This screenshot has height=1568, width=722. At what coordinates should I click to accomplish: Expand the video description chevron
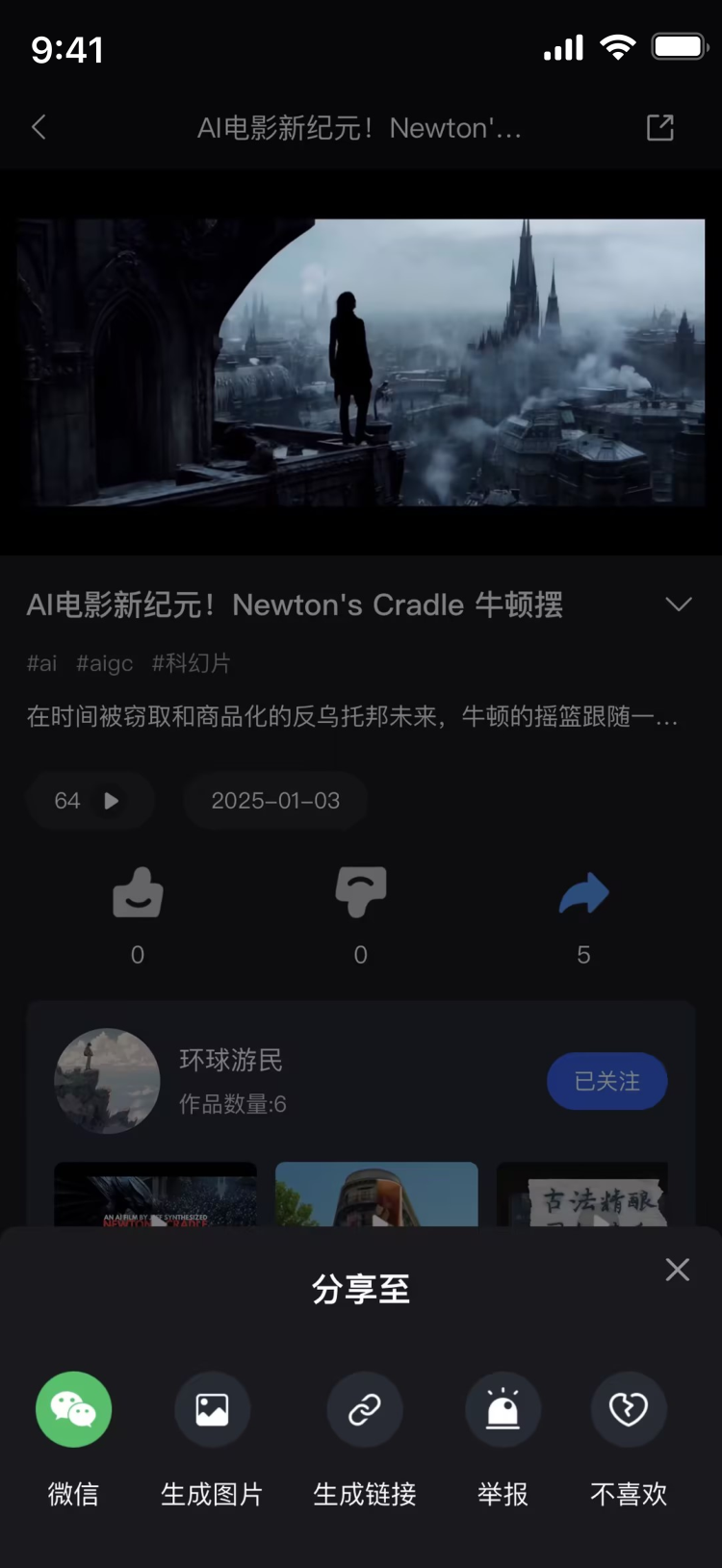coord(679,604)
